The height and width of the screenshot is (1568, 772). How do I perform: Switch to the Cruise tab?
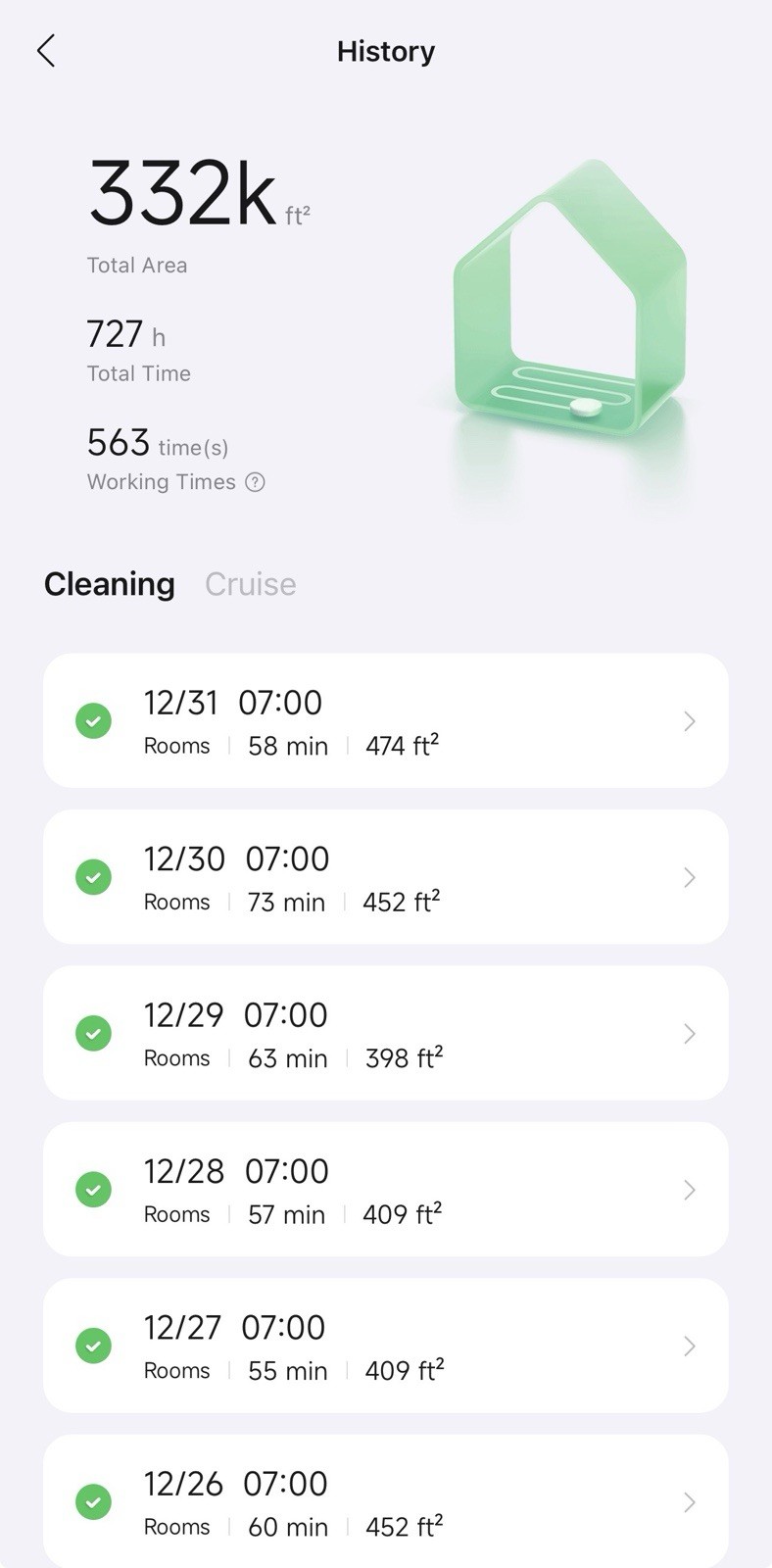250,584
